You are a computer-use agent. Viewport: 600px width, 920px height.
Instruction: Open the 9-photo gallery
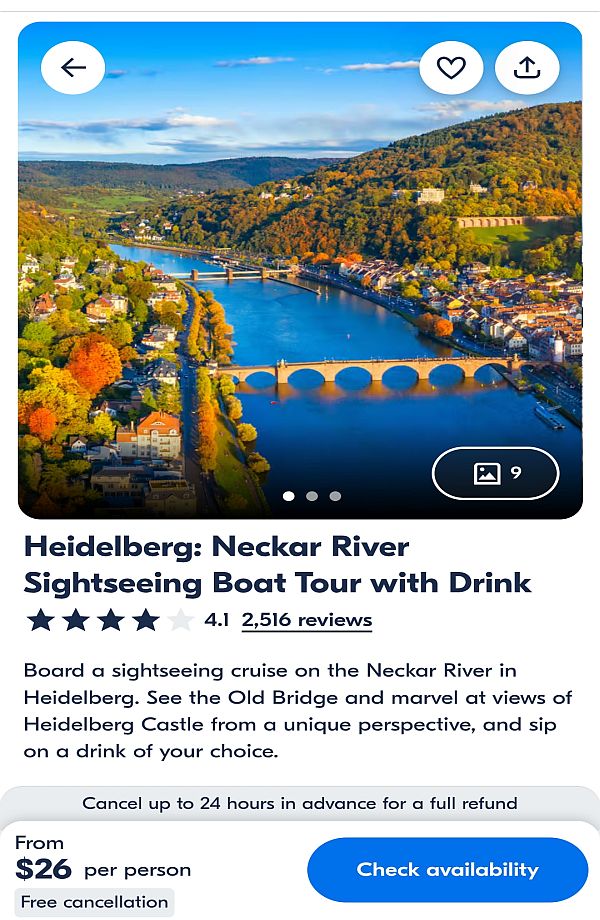pyautogui.click(x=496, y=473)
